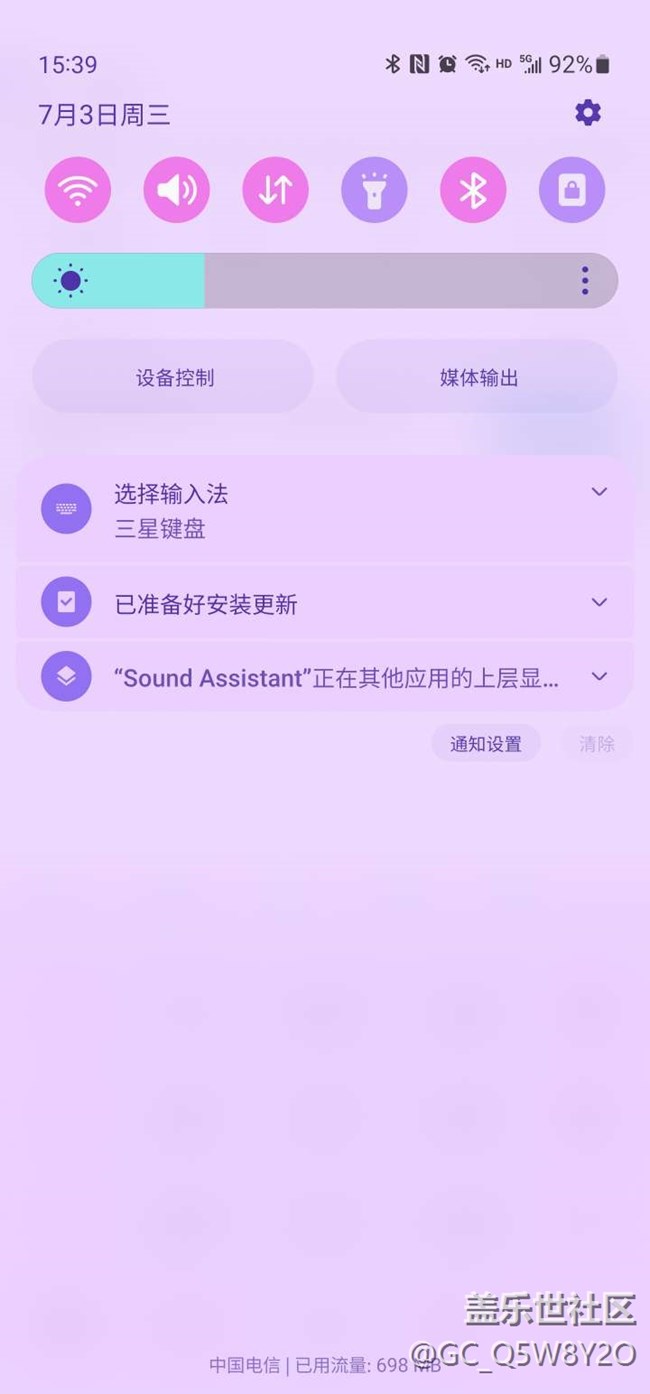Open brightness options three-dot menu

[x=585, y=280]
